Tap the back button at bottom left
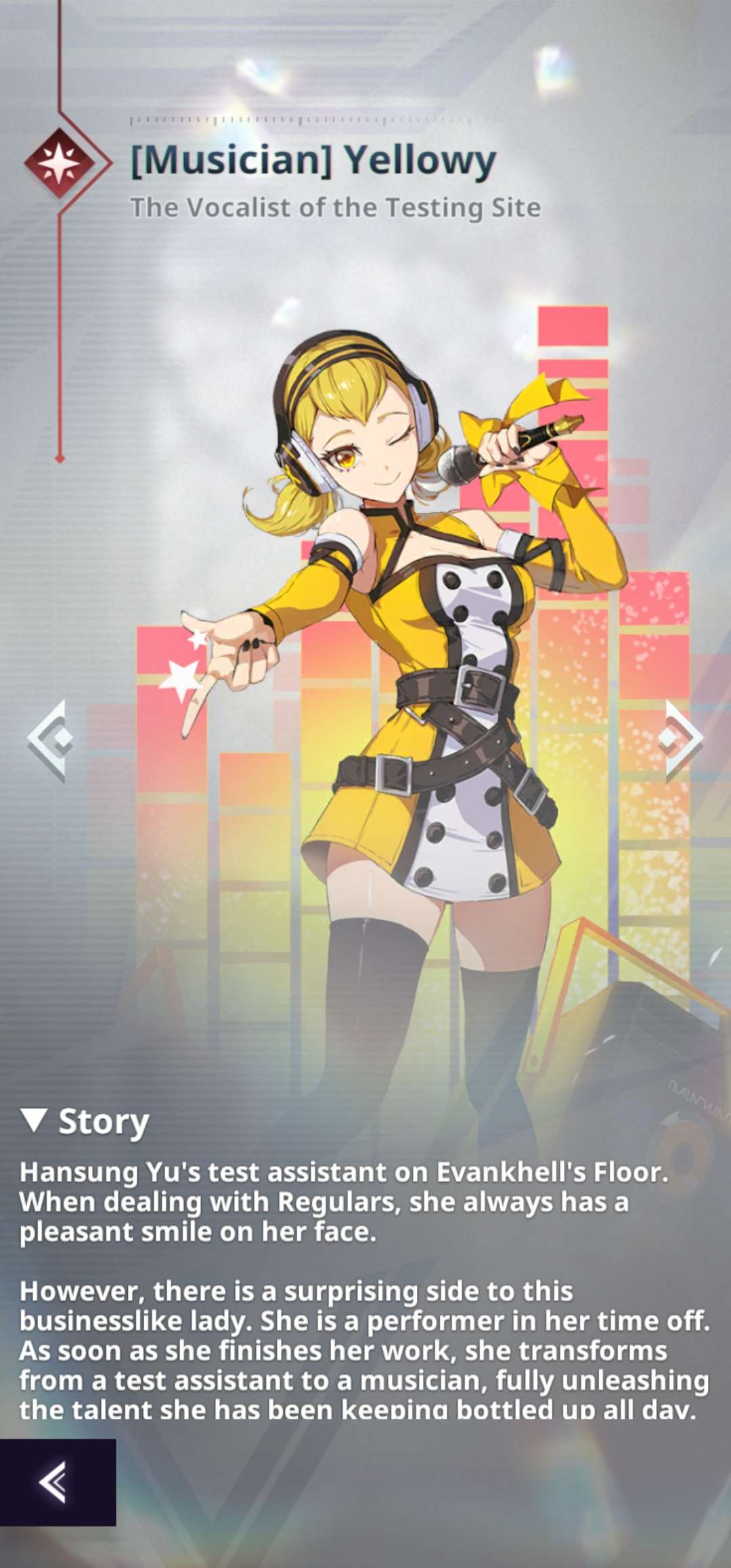The width and height of the screenshot is (731, 1568). (56, 1482)
